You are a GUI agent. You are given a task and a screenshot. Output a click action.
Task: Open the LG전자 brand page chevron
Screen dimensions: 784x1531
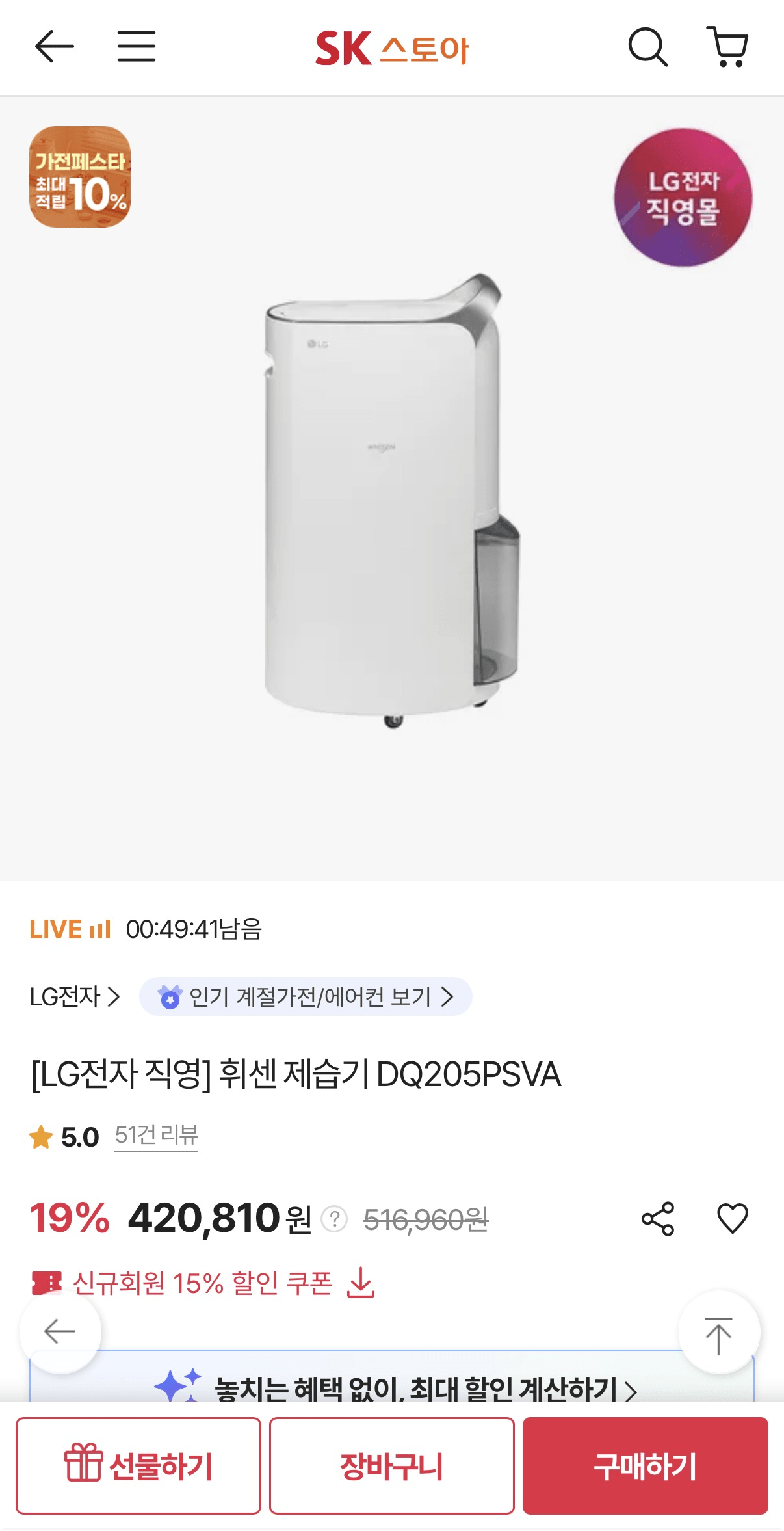coord(114,996)
